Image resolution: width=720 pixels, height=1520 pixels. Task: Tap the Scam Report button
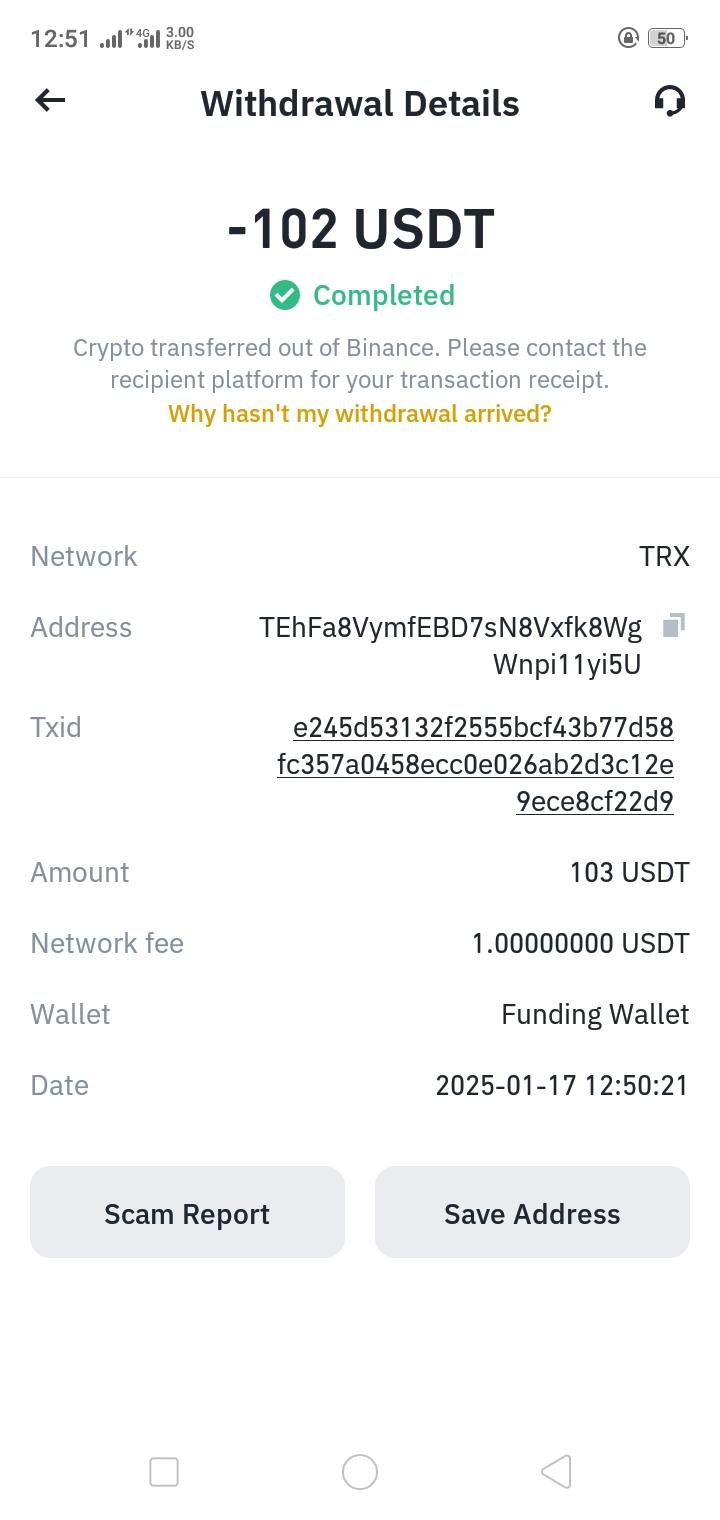coord(187,1213)
